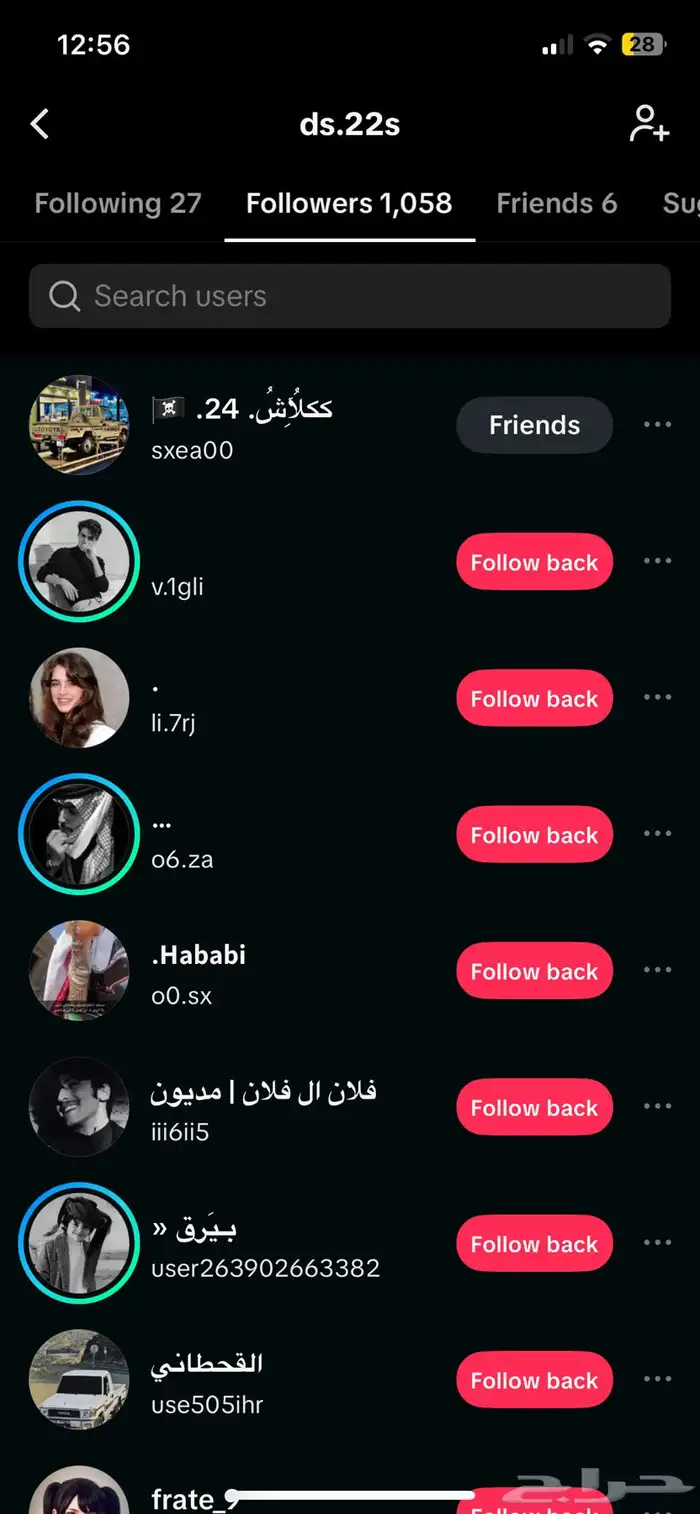Open more options for o6.za
700x1514 pixels.
657,834
